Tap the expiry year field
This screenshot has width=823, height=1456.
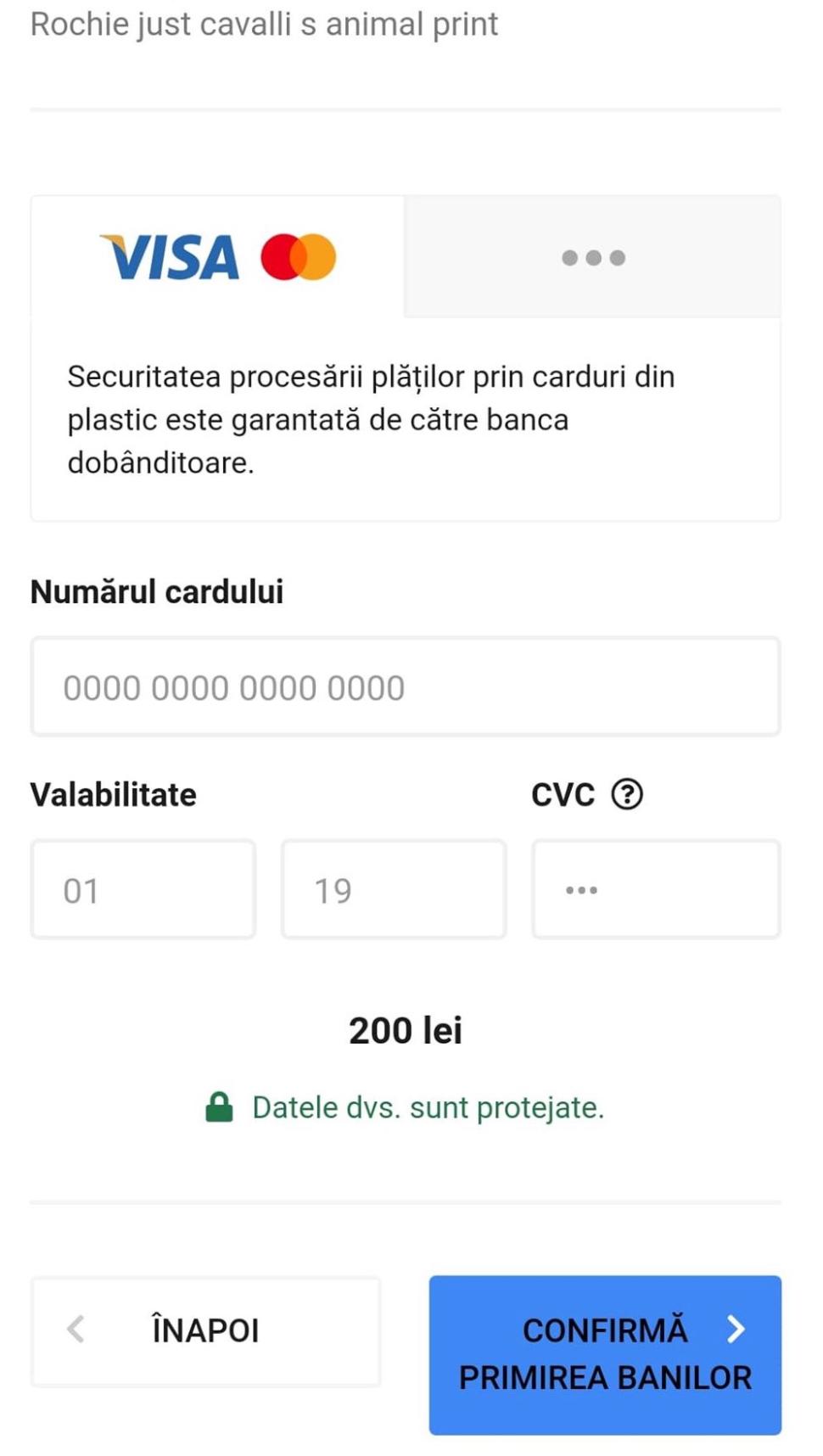(x=394, y=889)
